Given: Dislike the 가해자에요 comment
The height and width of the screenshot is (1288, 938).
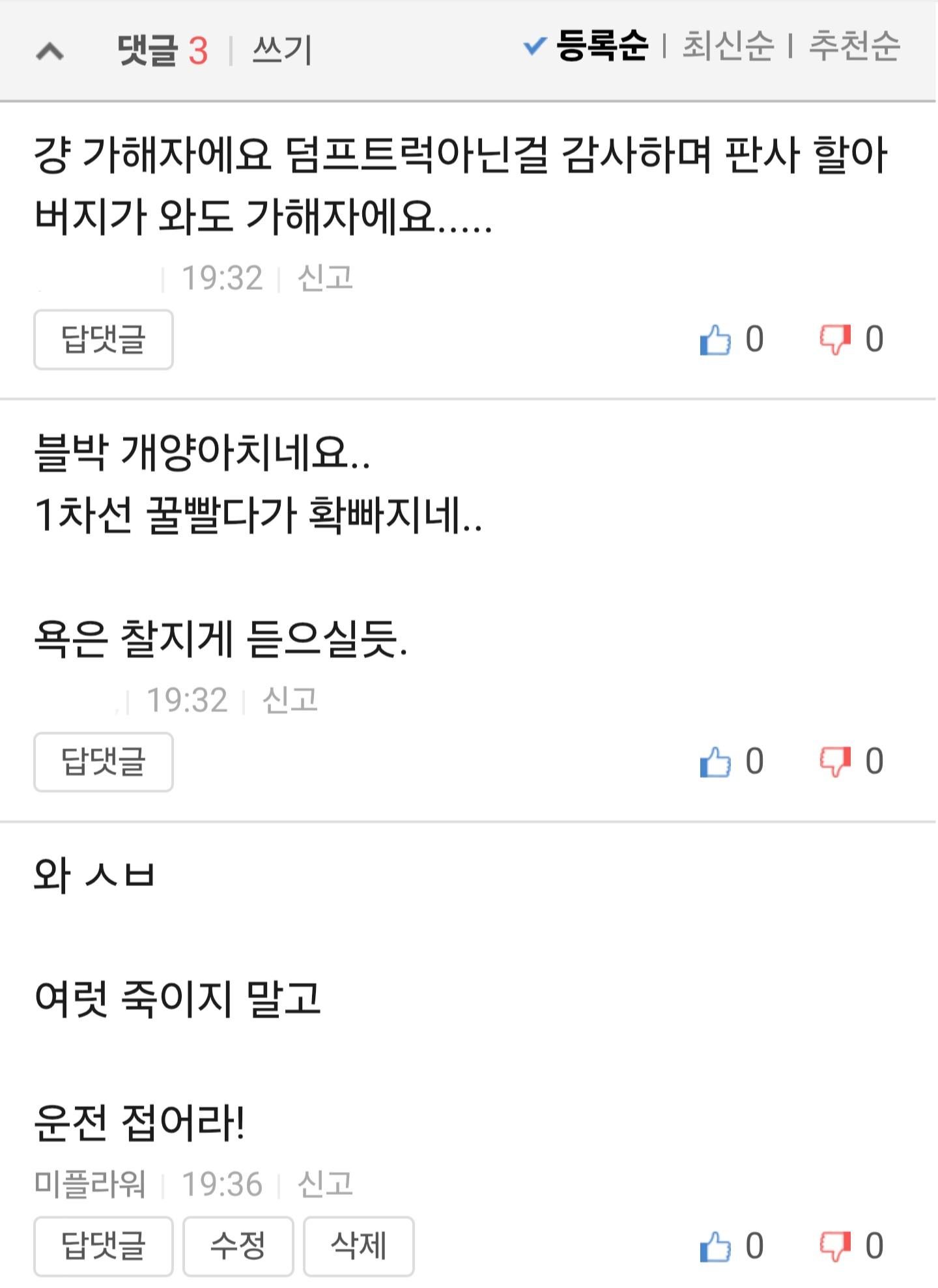Looking at the screenshot, I should [x=835, y=339].
